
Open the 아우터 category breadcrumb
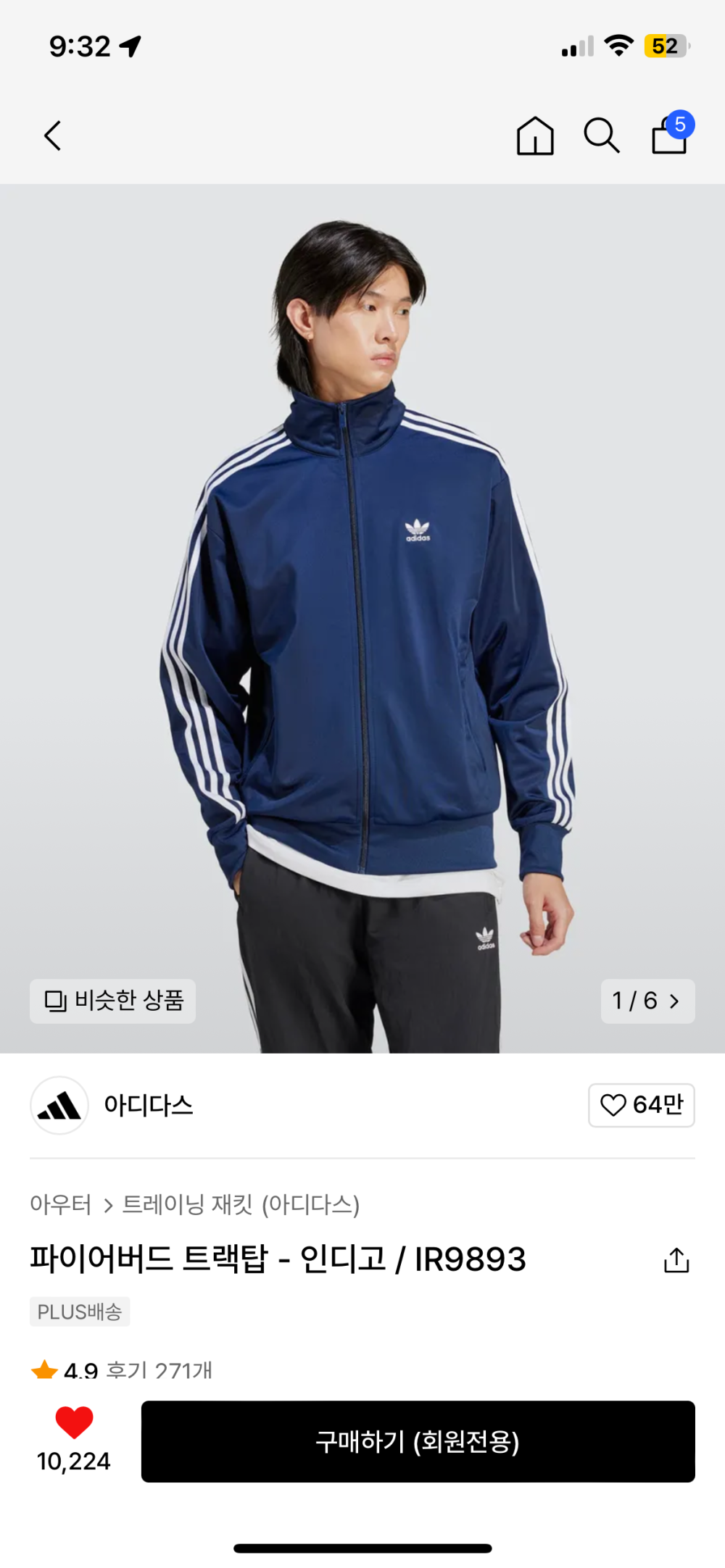click(x=60, y=1204)
